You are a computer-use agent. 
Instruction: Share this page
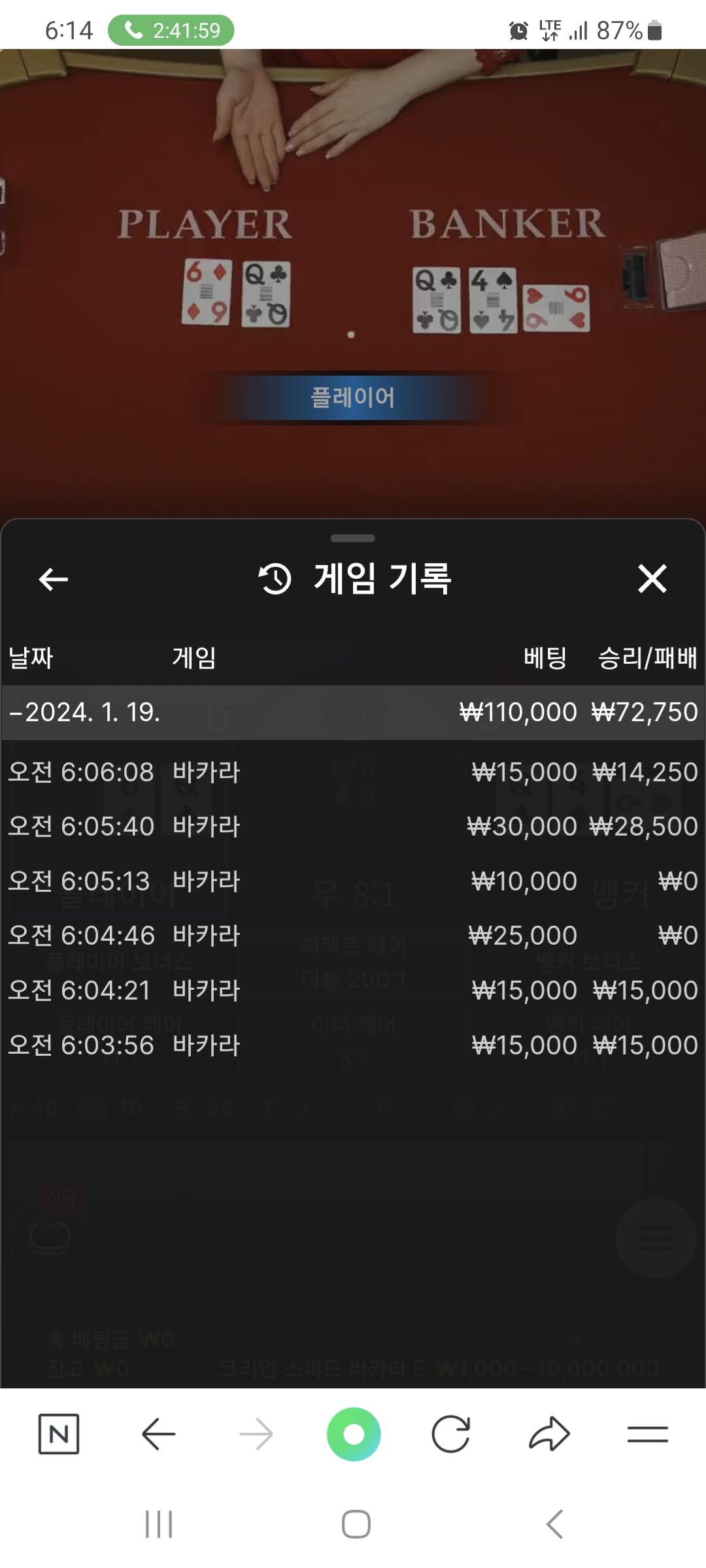550,1434
